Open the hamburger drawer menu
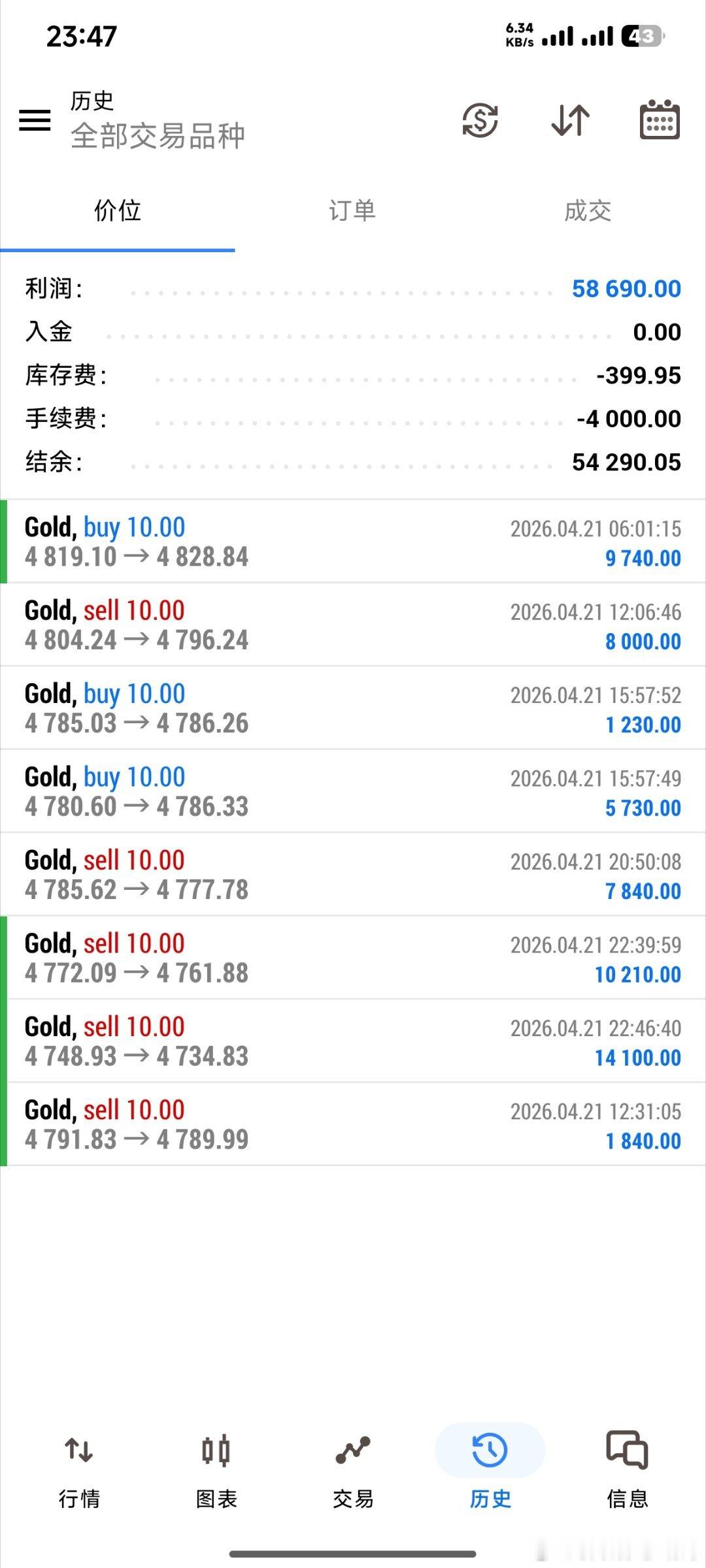The height and width of the screenshot is (1568, 706). coord(35,120)
